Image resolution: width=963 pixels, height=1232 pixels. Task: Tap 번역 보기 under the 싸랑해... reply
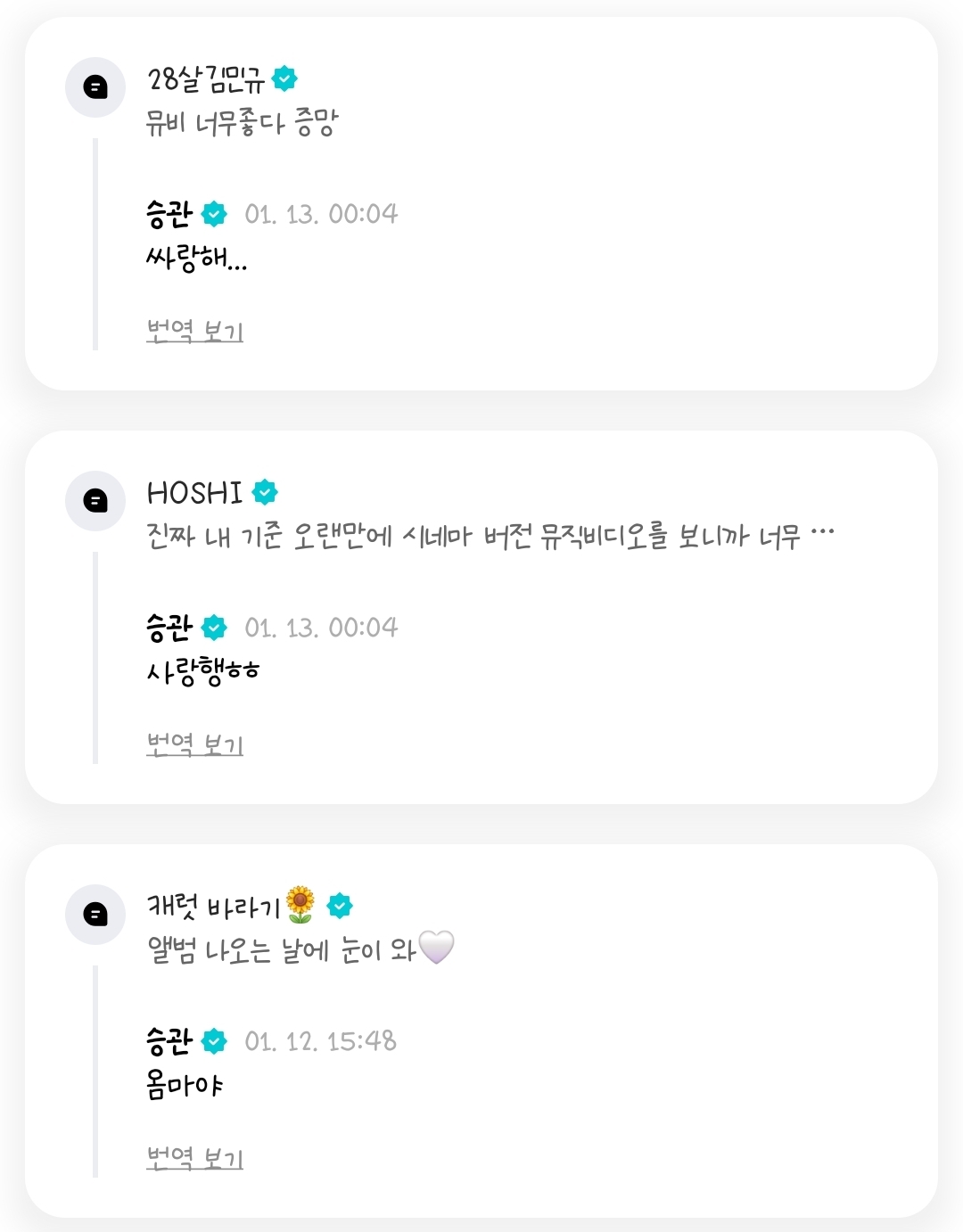tap(194, 331)
